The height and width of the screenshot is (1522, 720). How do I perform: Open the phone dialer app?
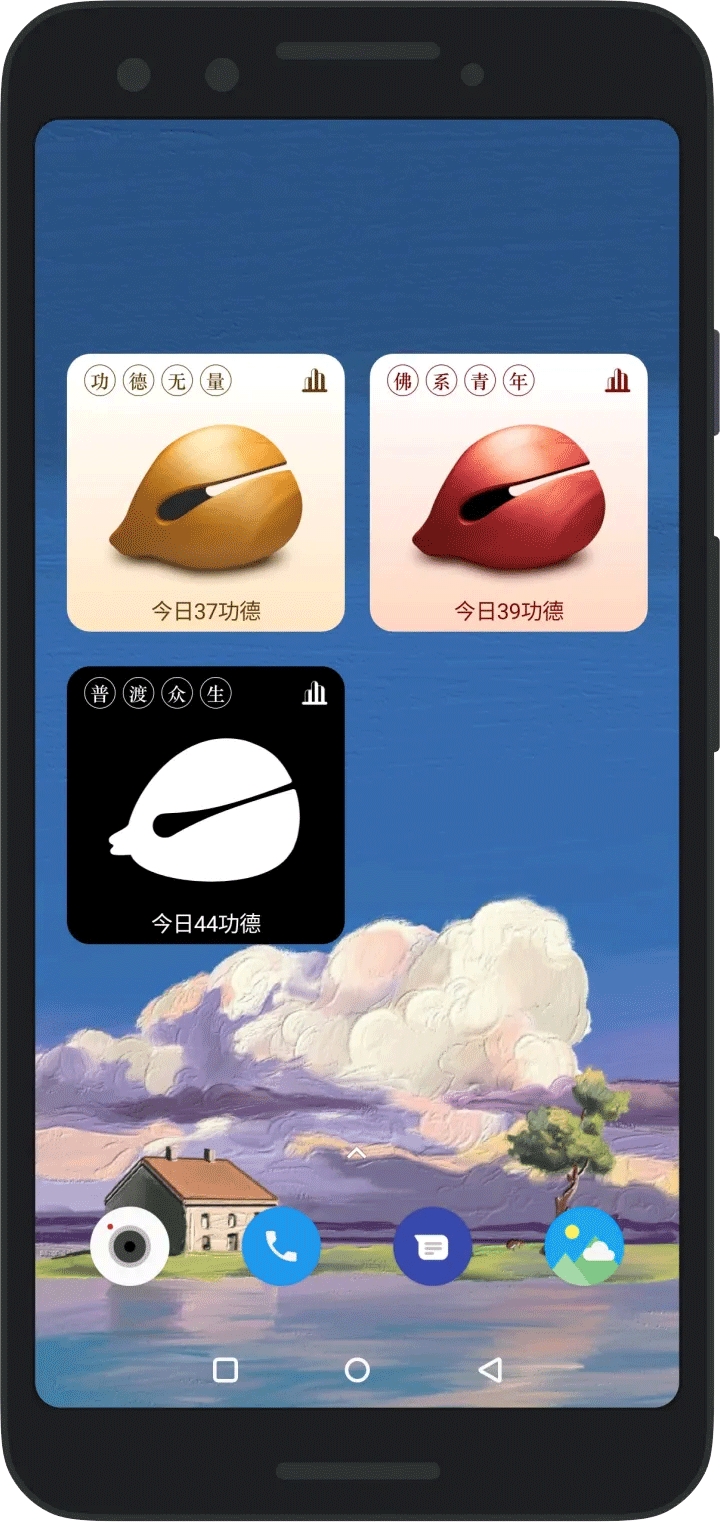[281, 1246]
